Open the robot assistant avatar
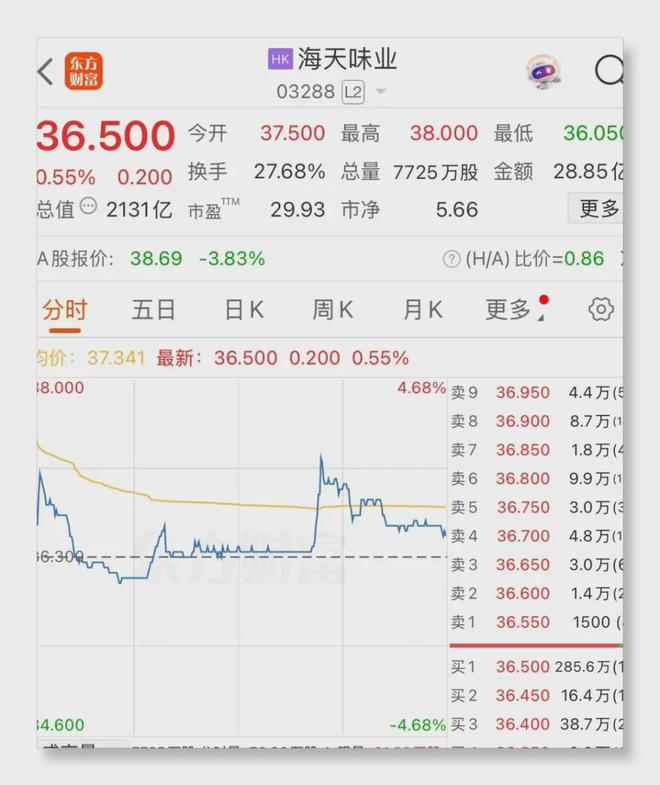This screenshot has width=660, height=785. coord(544,71)
